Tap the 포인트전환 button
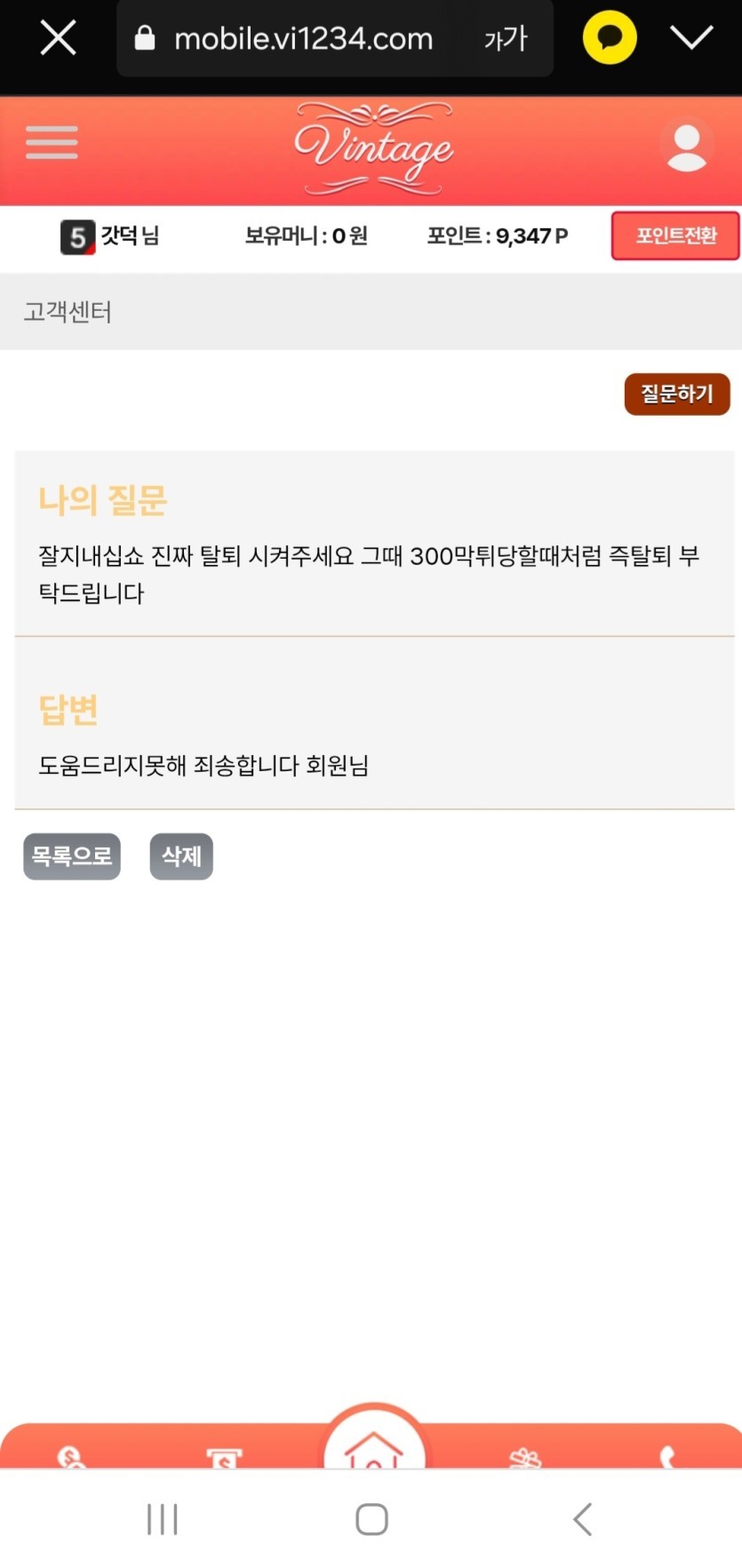 (x=674, y=235)
